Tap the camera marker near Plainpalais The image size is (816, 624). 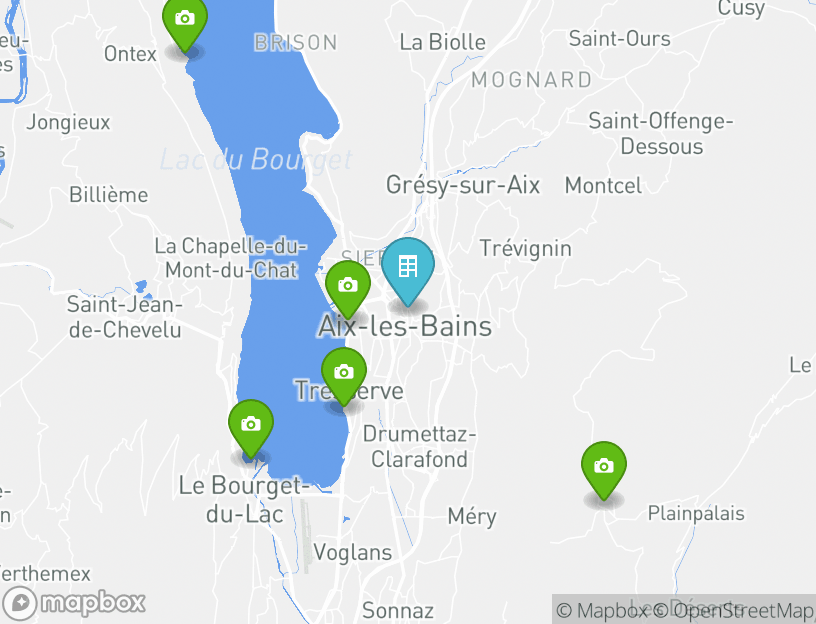603,468
